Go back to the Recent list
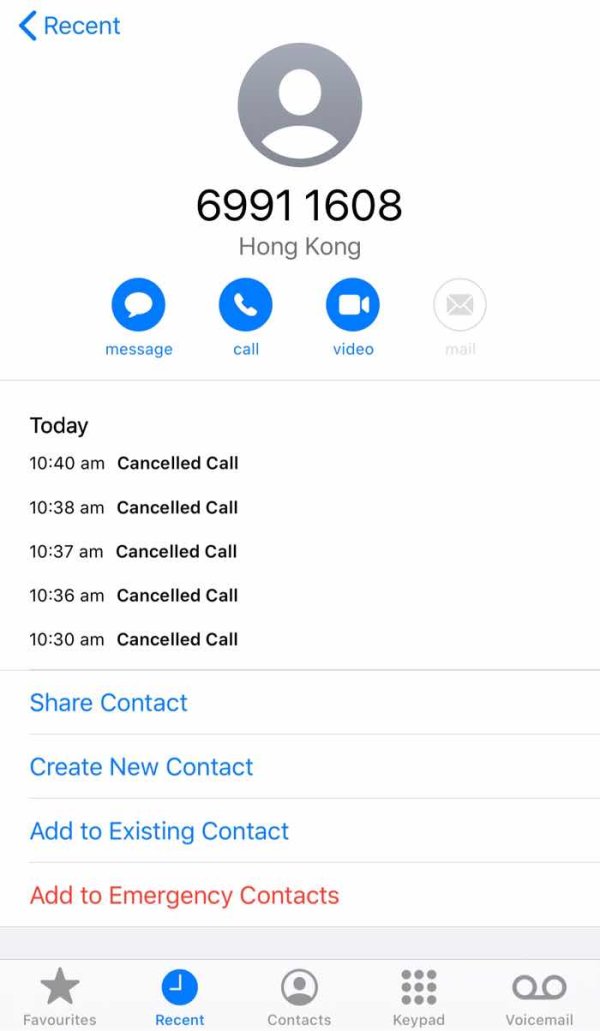The image size is (600, 1031). pos(69,26)
